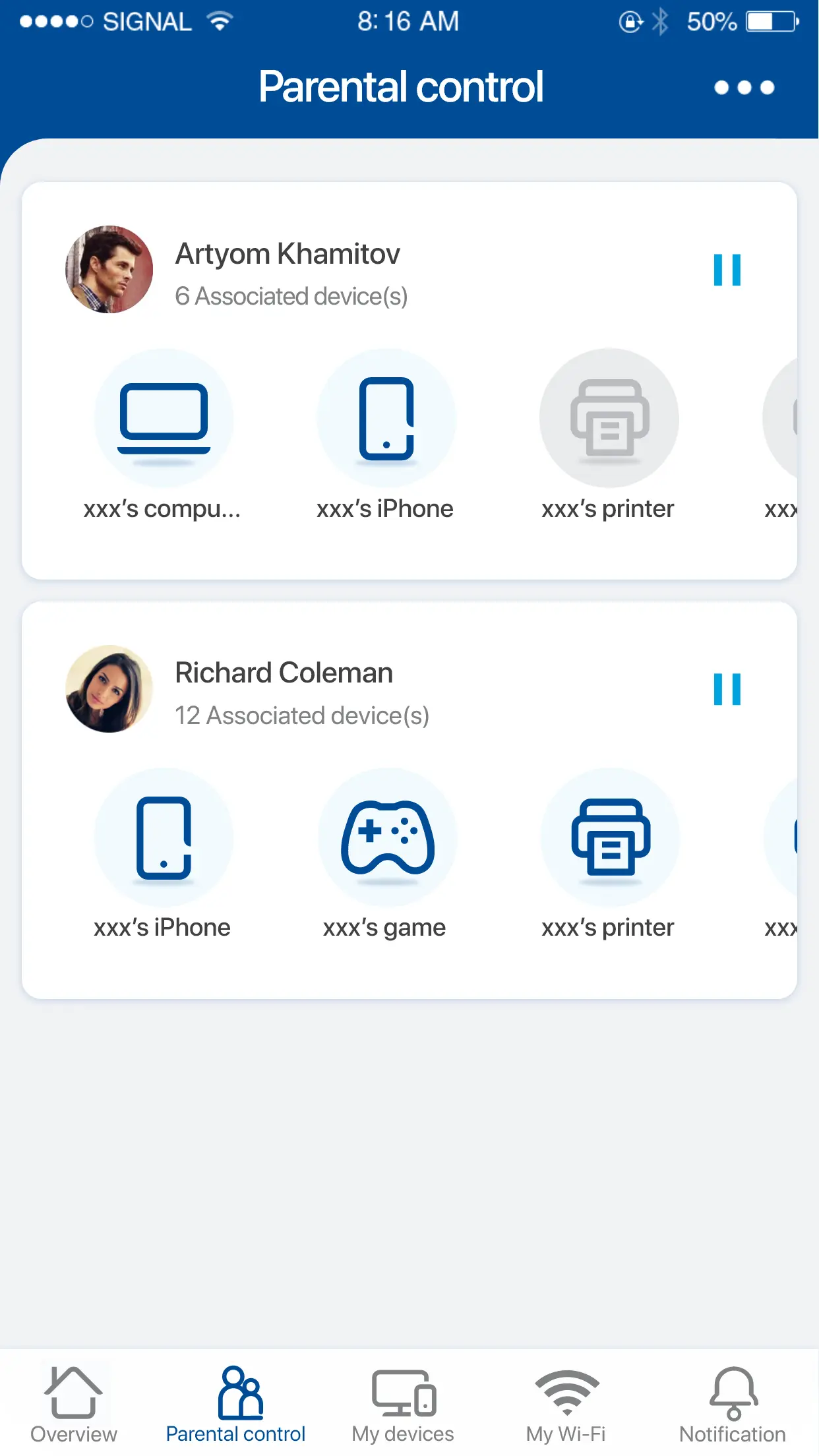Viewport: 819px width, 1456px height.
Task: Pause internet for Richard Coleman
Action: 727,689
